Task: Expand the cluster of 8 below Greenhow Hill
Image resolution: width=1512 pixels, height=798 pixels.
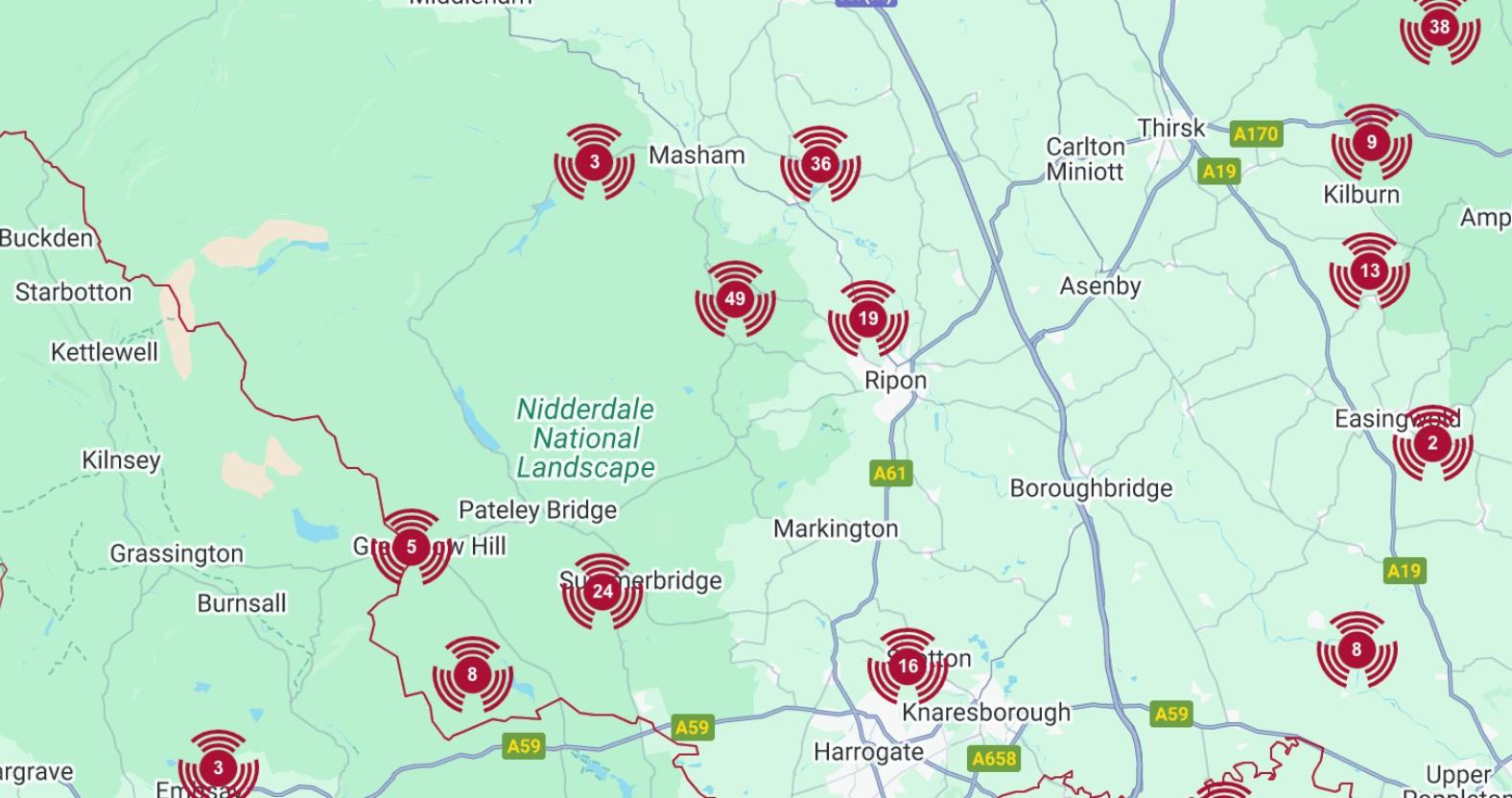Action: (472, 673)
